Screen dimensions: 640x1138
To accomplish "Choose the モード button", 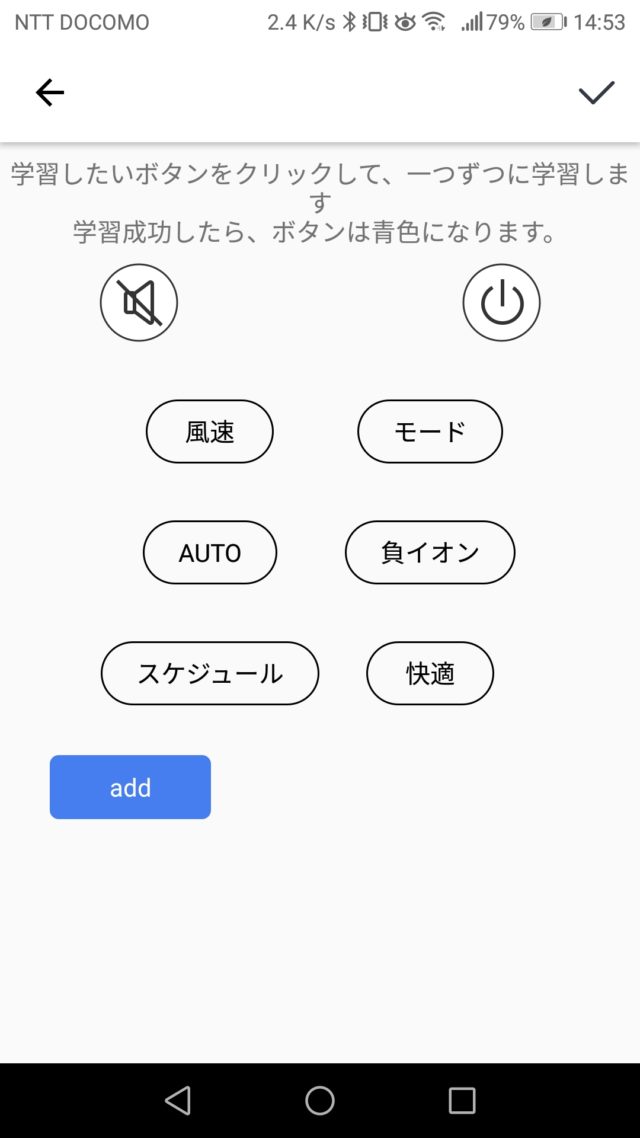I will tap(430, 431).
